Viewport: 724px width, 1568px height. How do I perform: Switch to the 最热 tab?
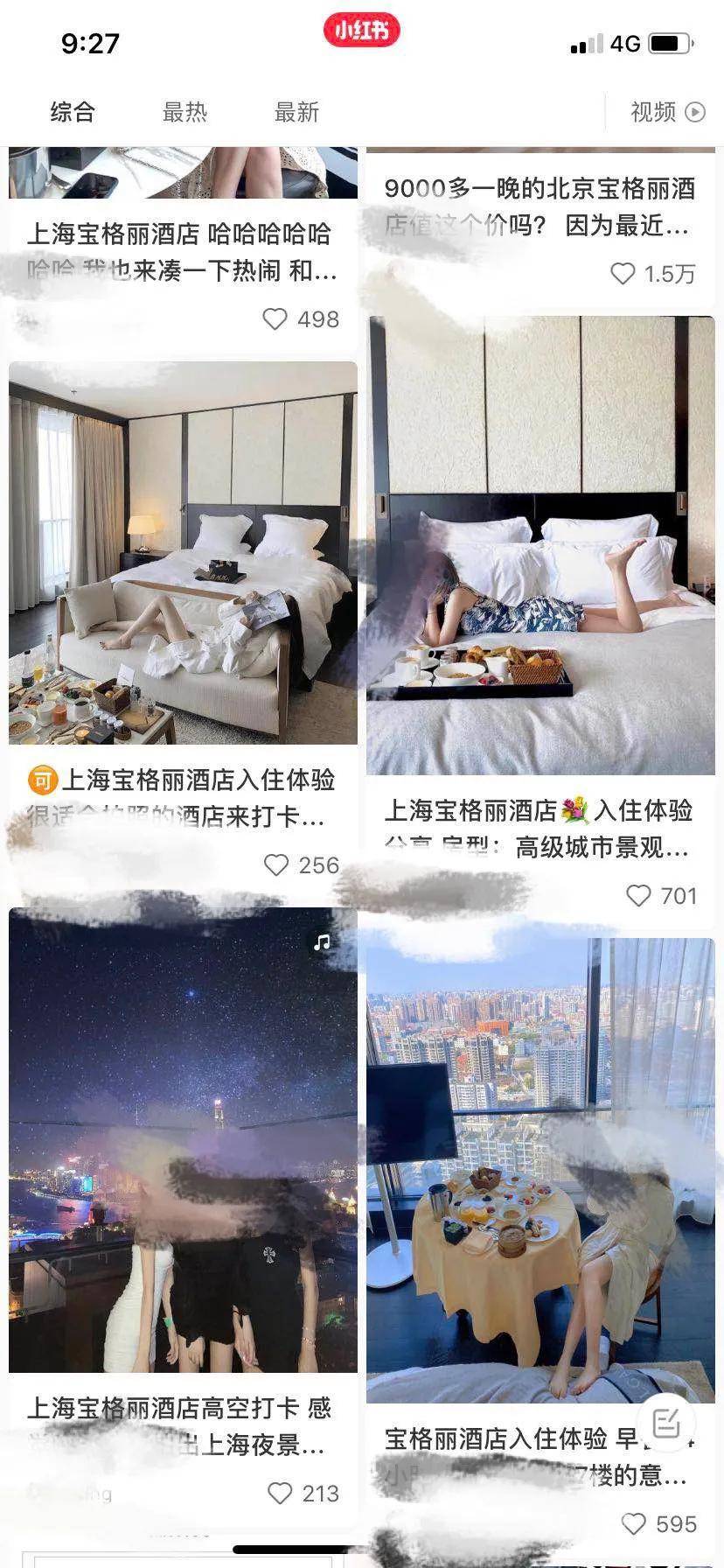coord(184,112)
